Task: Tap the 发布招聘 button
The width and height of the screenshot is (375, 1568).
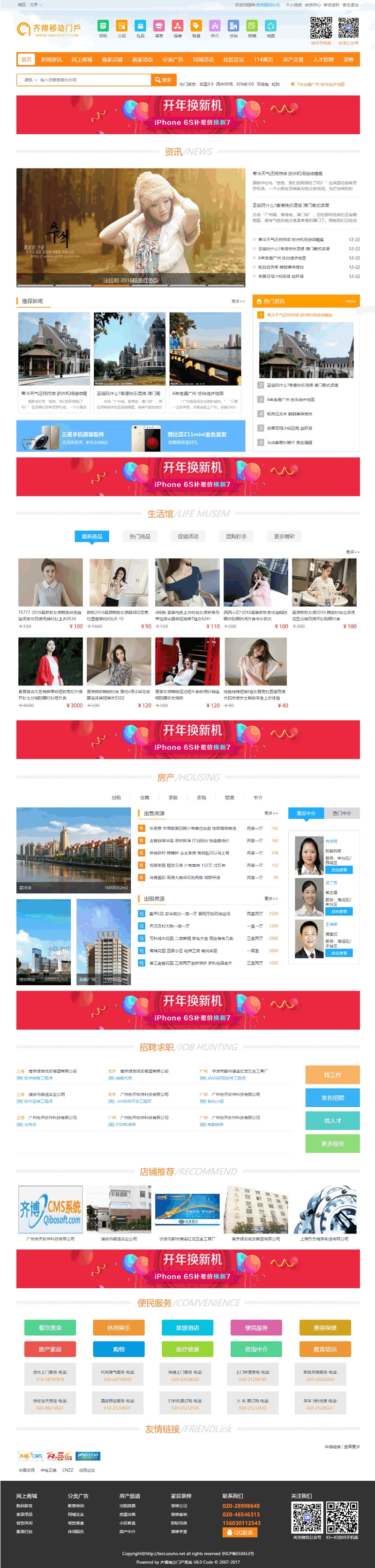Action: pos(332,1097)
